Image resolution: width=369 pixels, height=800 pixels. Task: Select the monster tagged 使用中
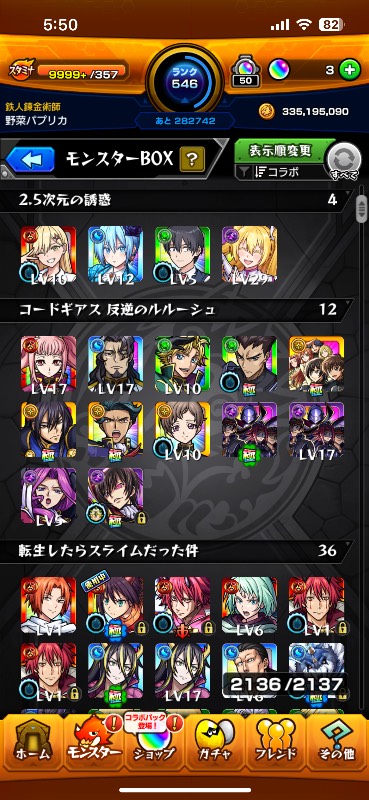point(115,606)
